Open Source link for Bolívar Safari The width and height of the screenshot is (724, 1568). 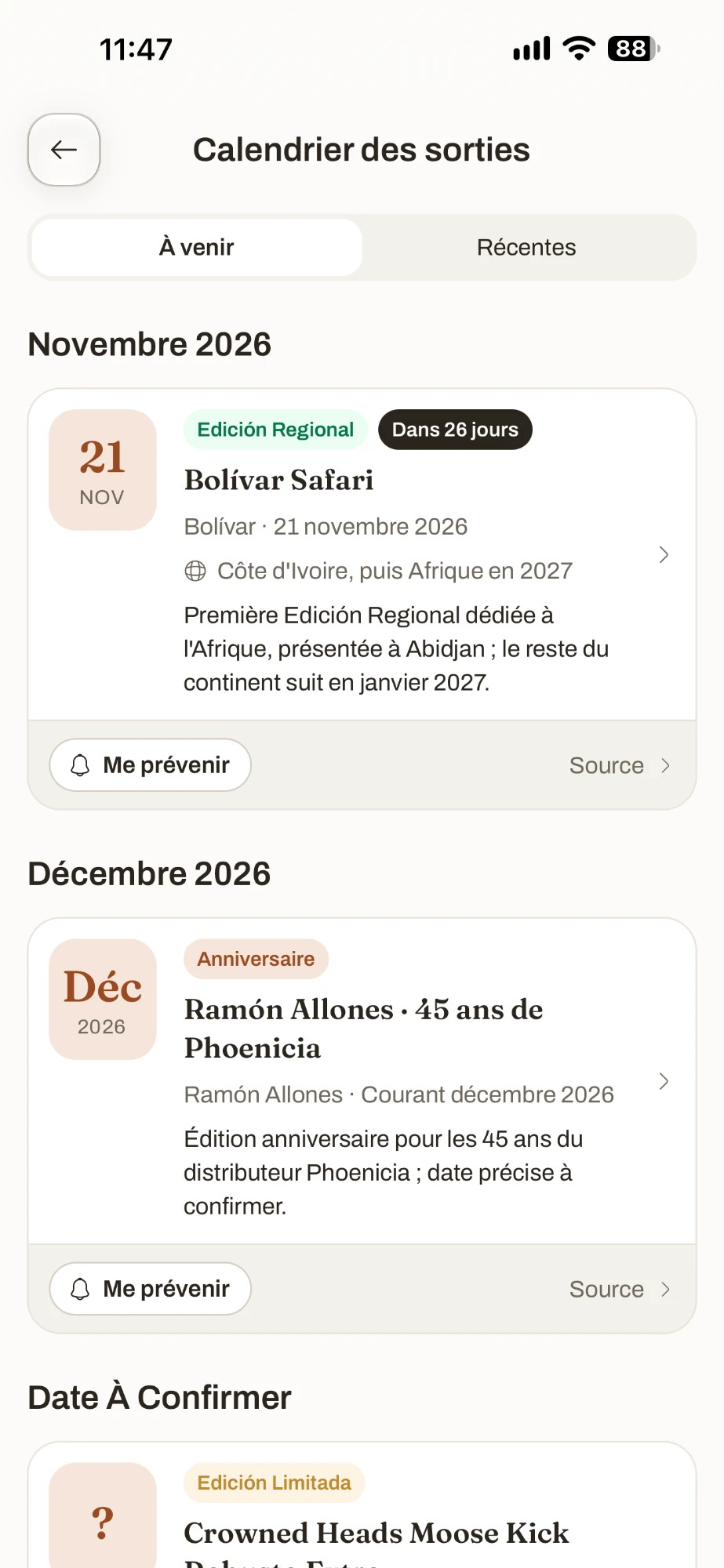pos(620,766)
